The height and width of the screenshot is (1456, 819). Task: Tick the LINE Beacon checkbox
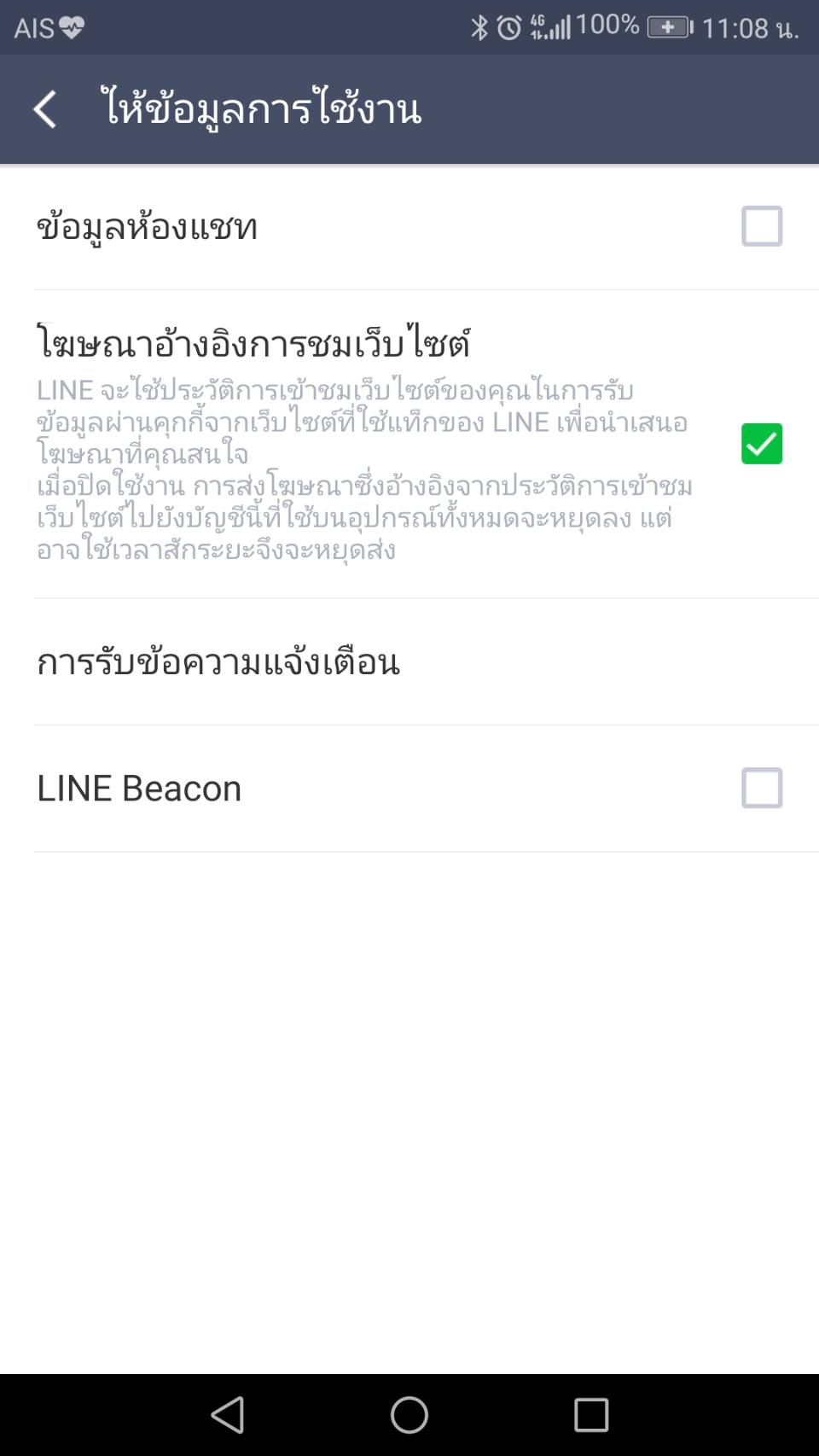[x=762, y=788]
